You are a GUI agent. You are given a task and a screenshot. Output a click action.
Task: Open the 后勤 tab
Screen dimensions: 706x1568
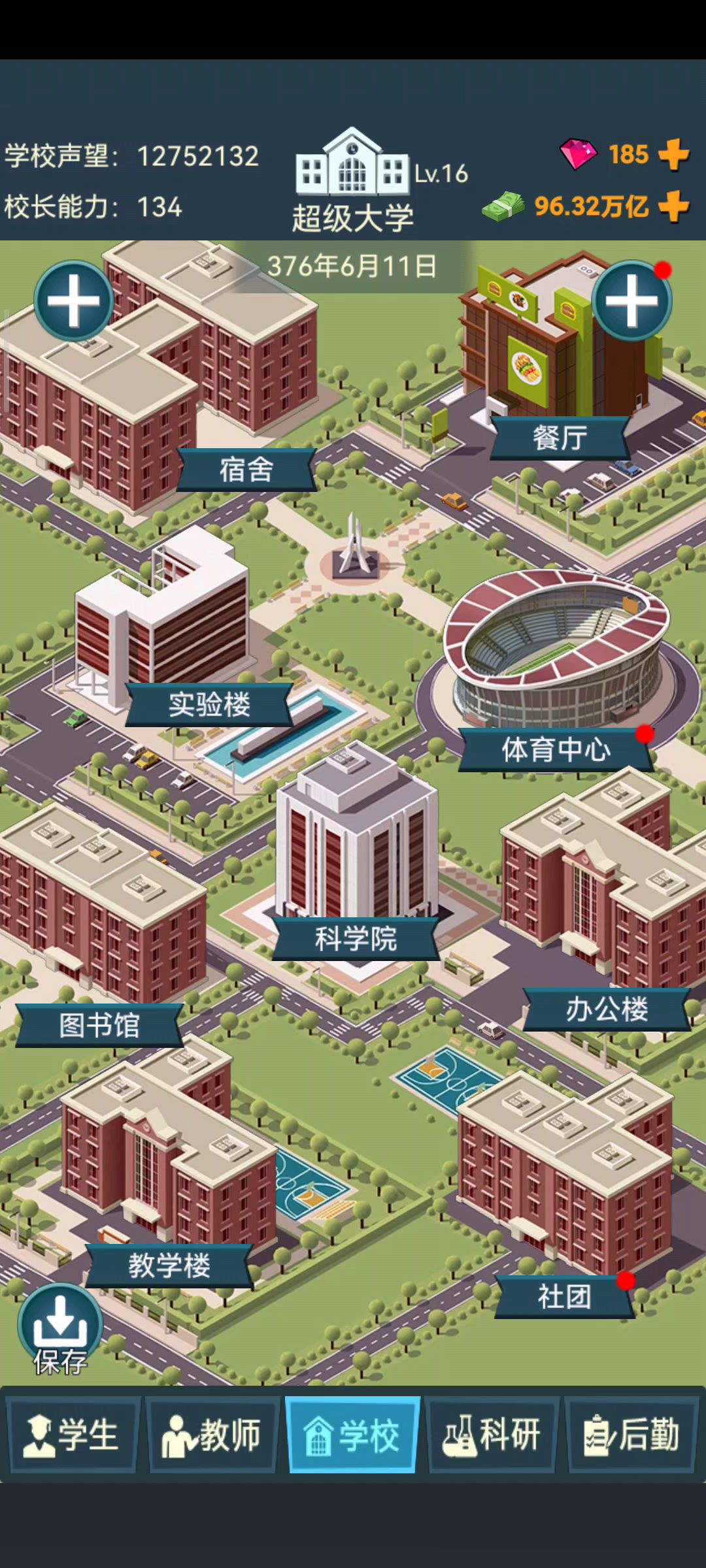pos(631,1435)
